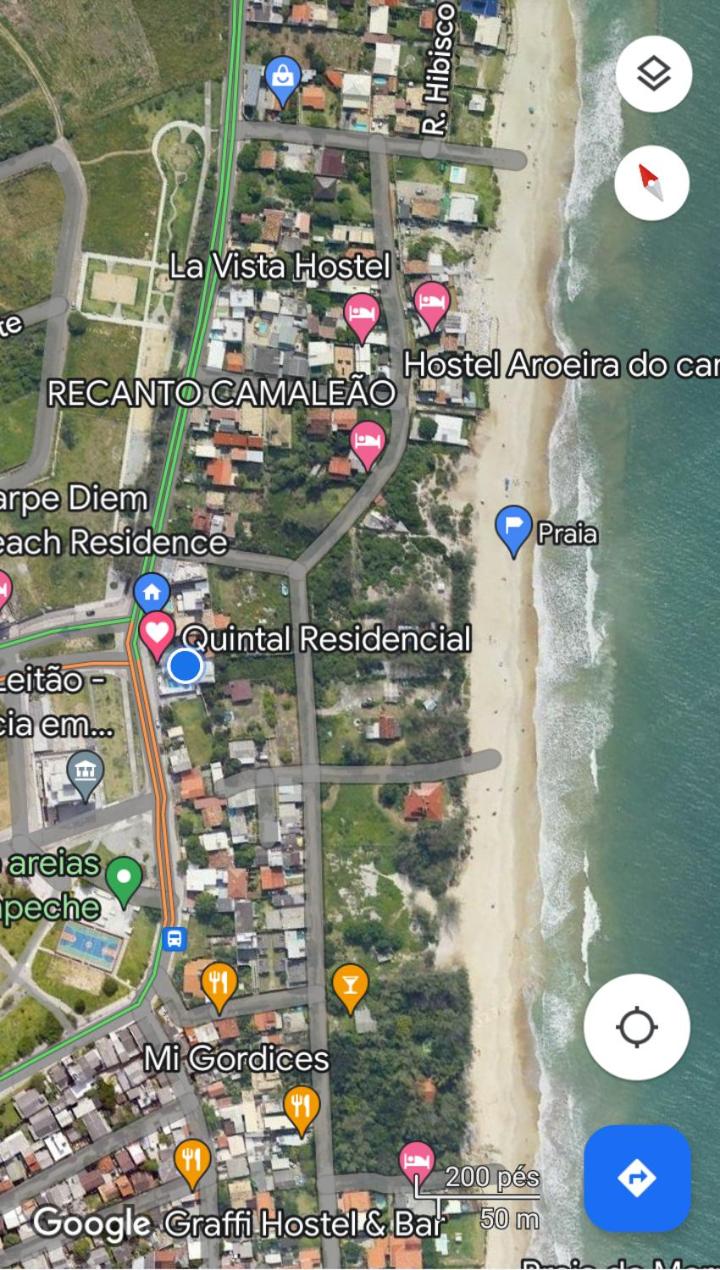
Task: Open the shopping bag pin
Action: pyautogui.click(x=283, y=77)
